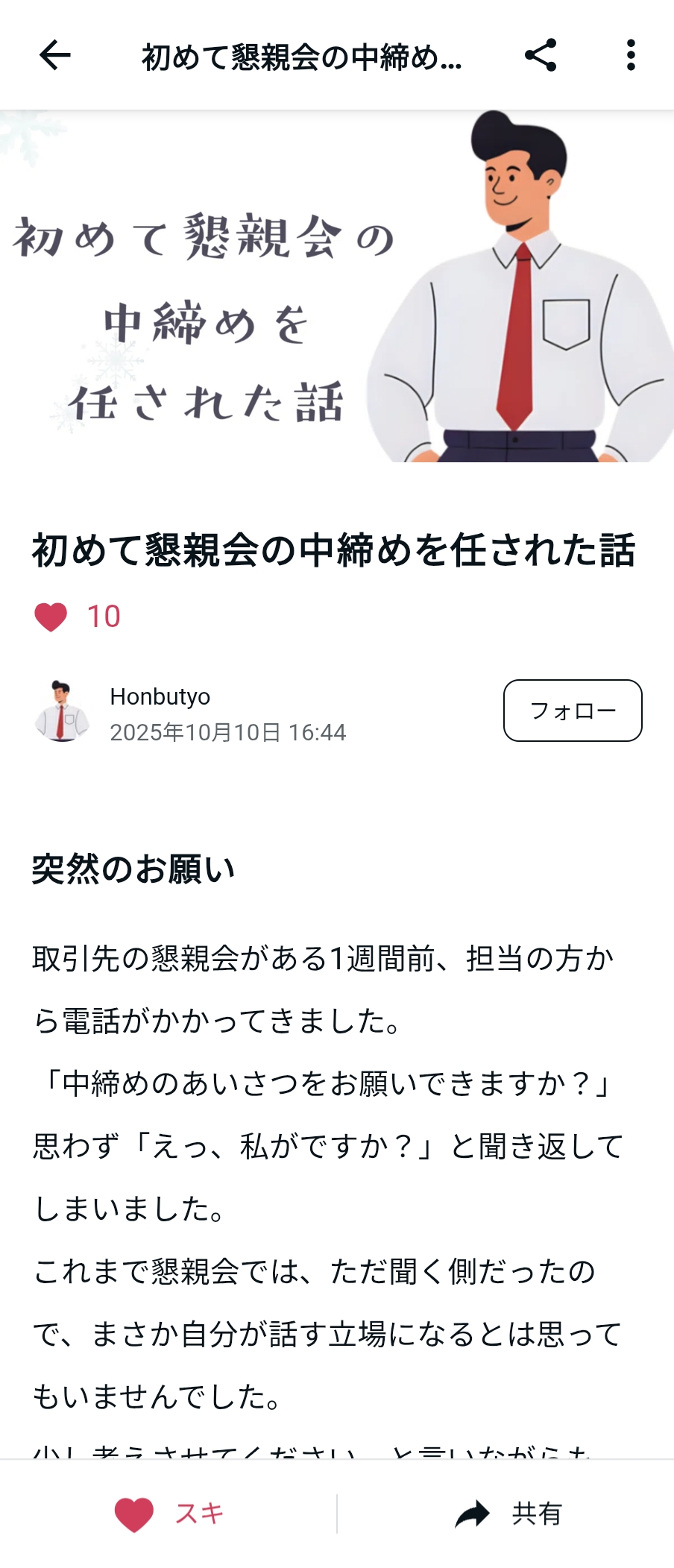Follow Honbutyo with the フォロー button

pos(572,710)
